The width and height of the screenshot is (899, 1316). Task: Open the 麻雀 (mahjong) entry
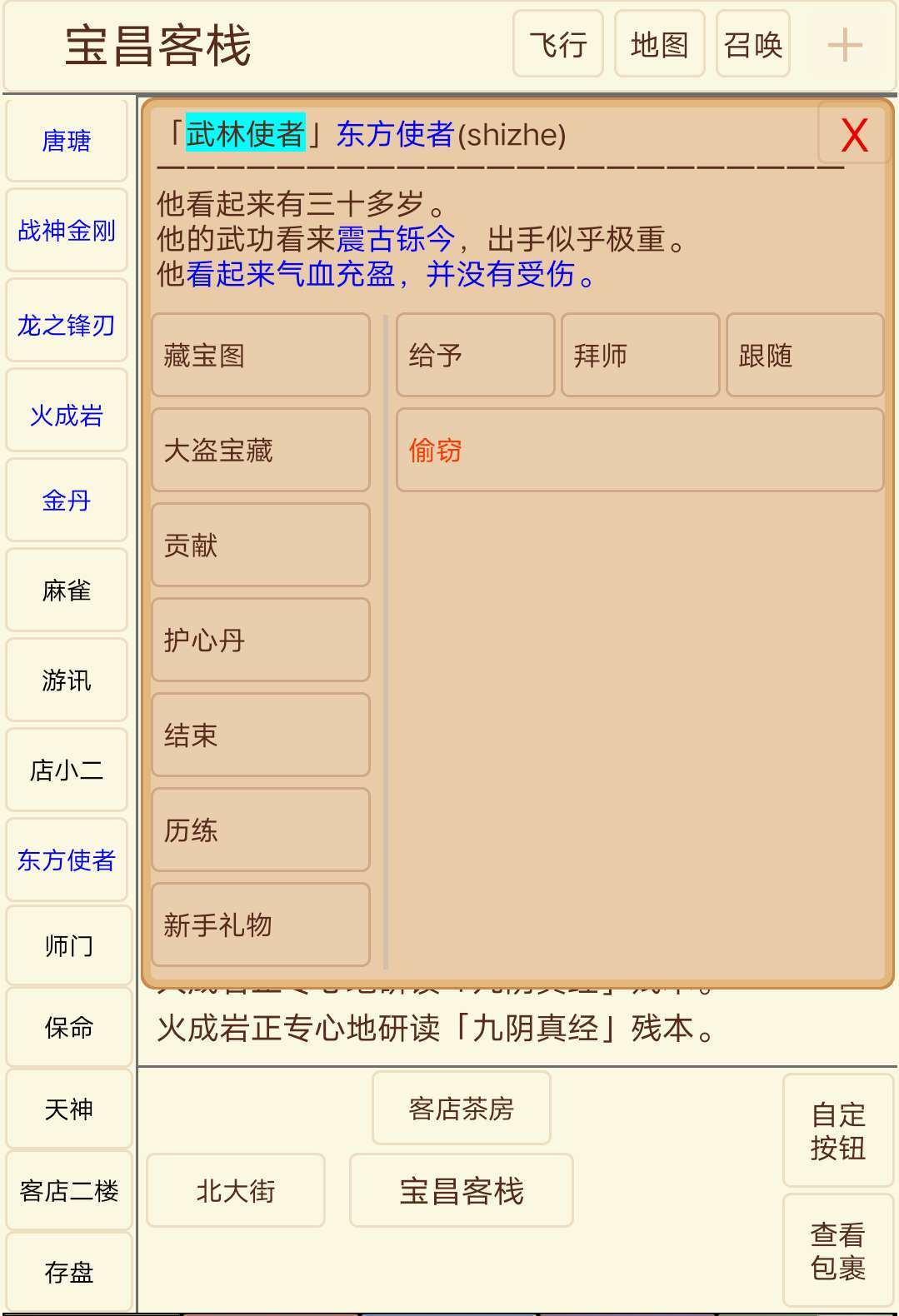pyautogui.click(x=66, y=591)
